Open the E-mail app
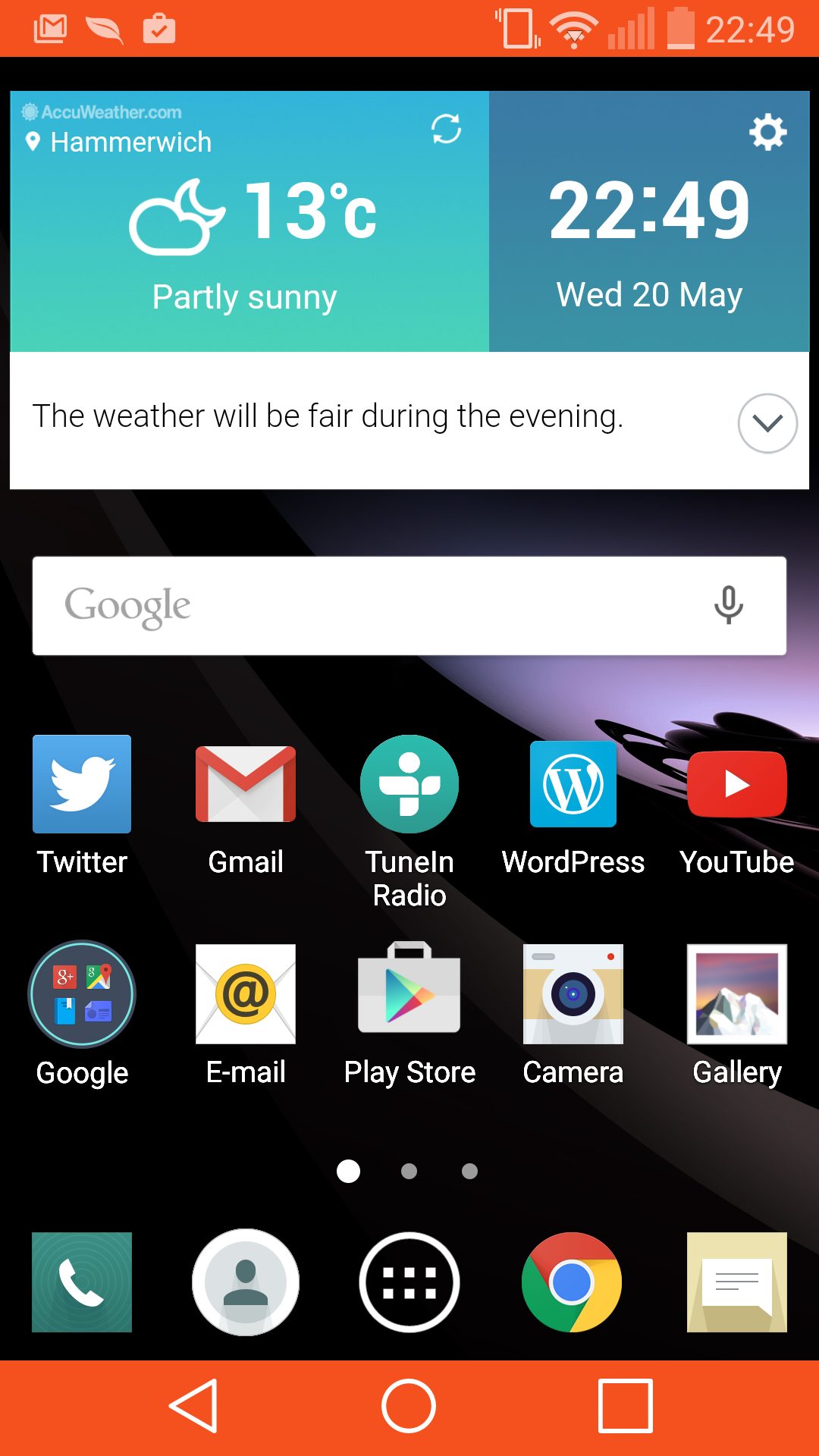 pyautogui.click(x=246, y=1015)
